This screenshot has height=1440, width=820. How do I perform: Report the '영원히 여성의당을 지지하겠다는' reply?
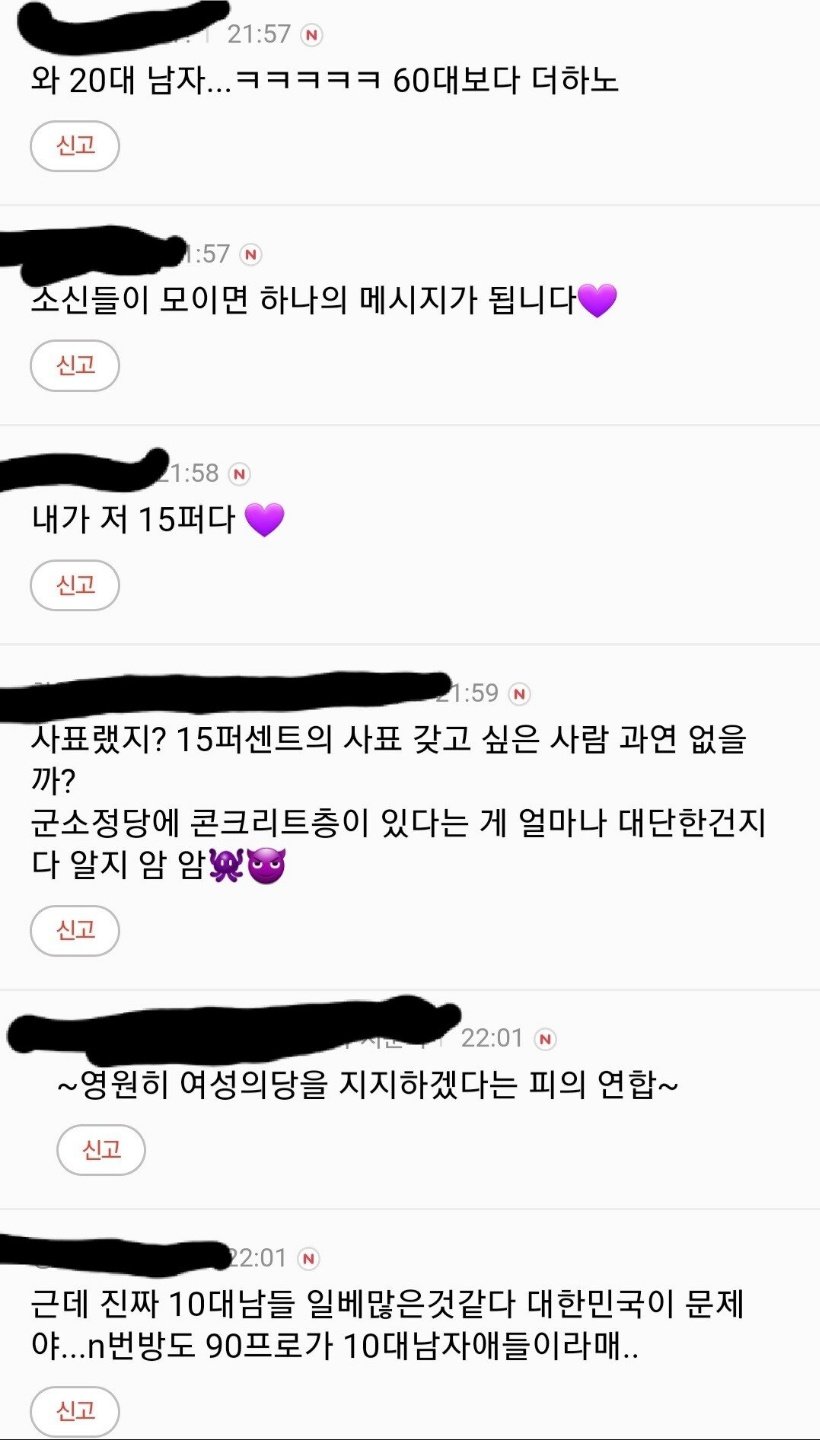coord(101,1149)
